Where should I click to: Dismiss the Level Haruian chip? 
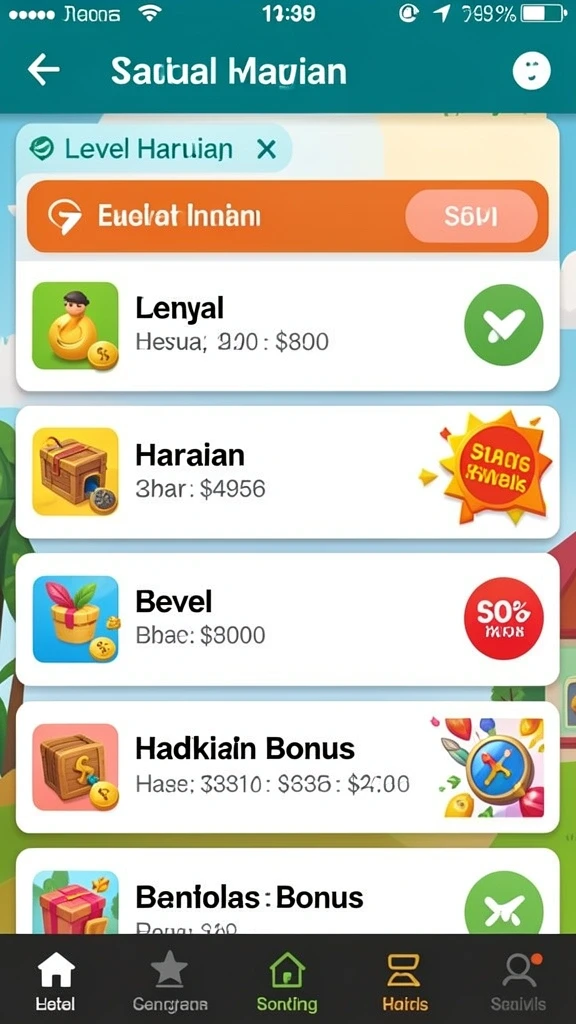(266, 150)
